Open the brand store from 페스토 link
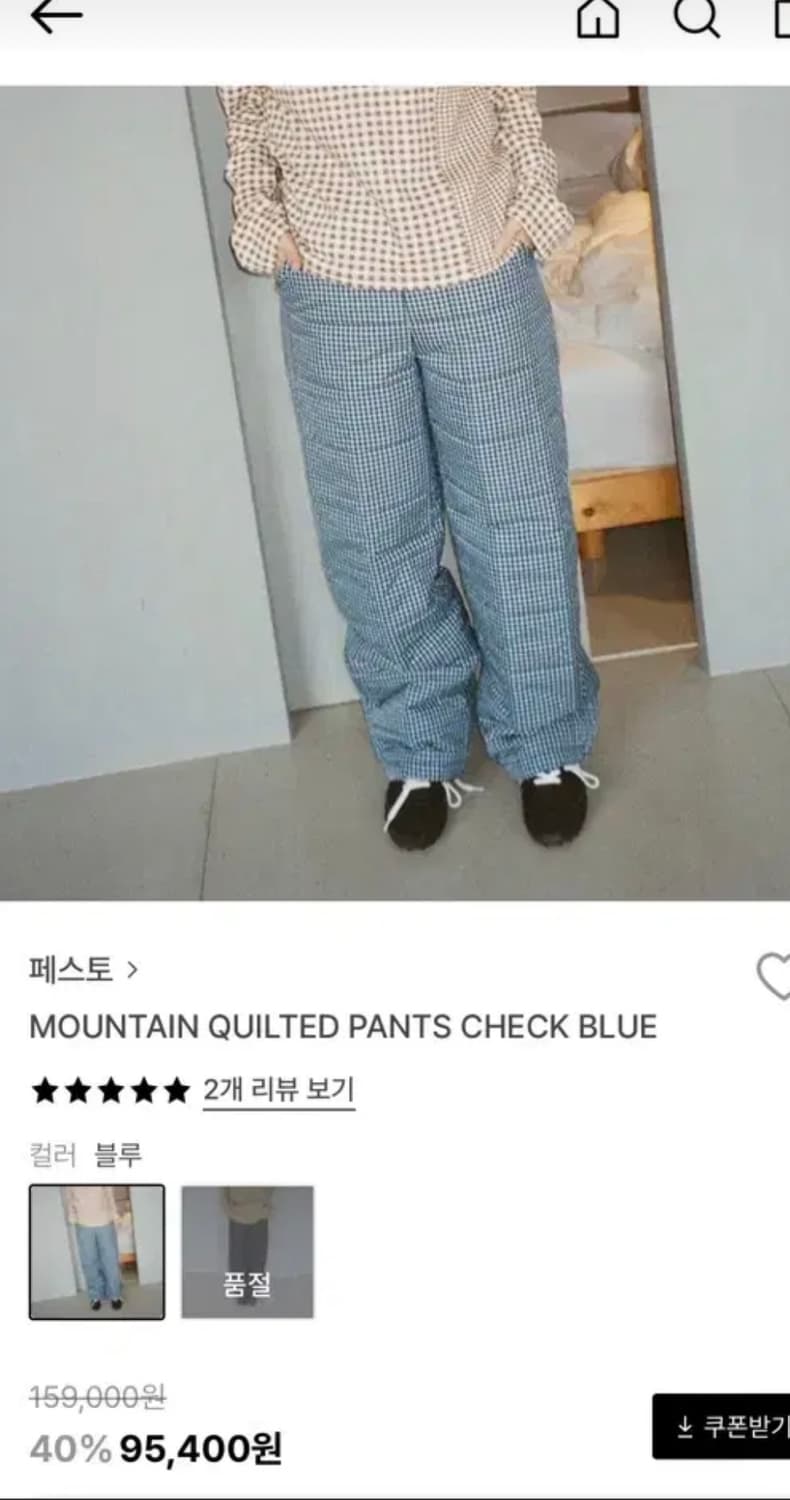 [70, 969]
